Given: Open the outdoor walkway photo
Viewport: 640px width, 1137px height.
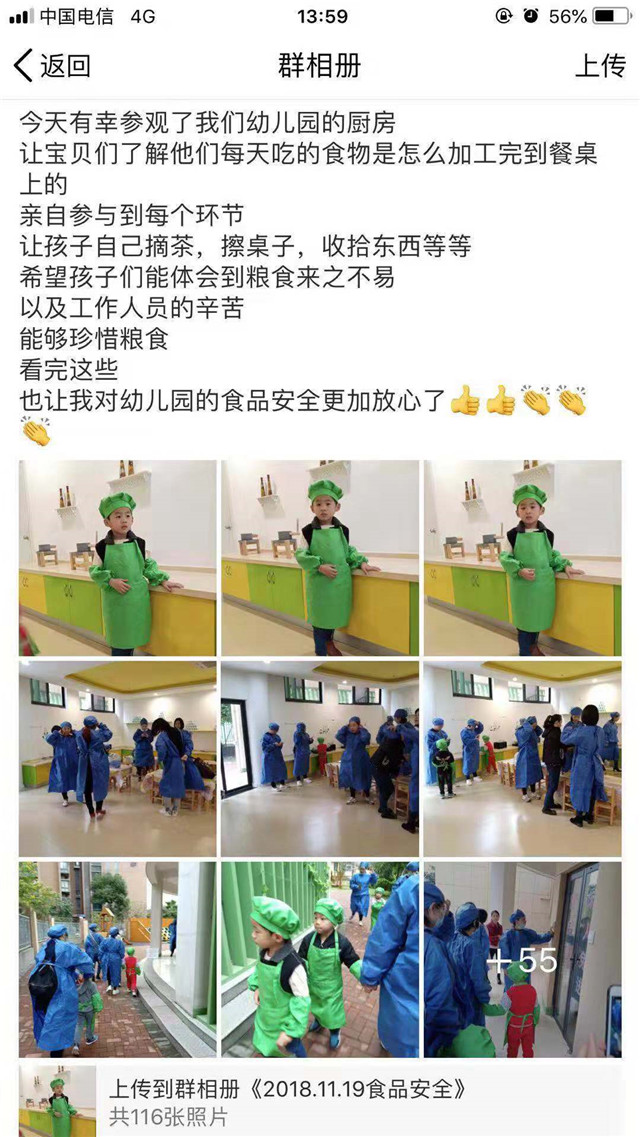Looking at the screenshot, I should 117,960.
